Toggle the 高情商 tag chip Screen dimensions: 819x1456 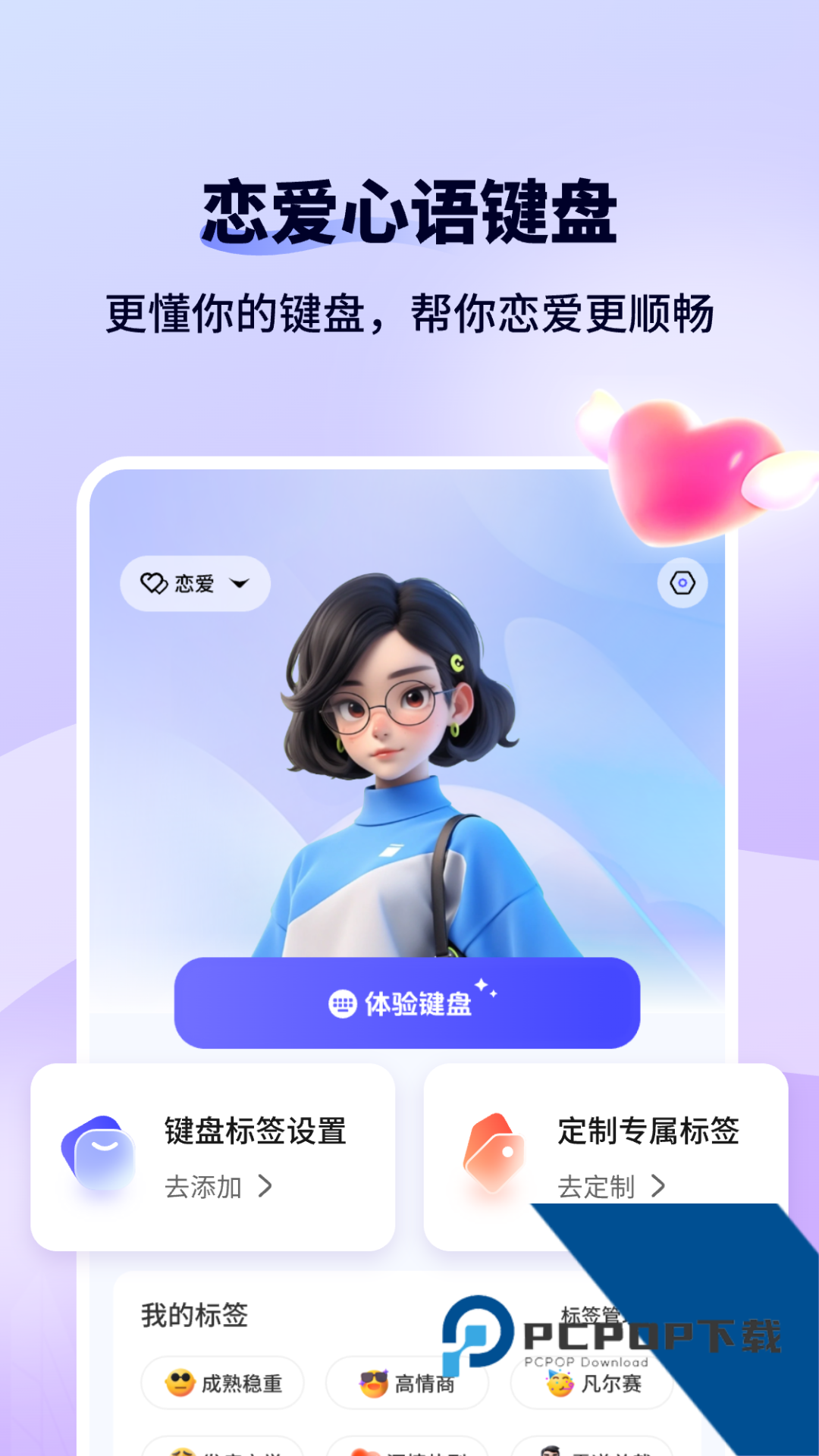[x=407, y=1382]
